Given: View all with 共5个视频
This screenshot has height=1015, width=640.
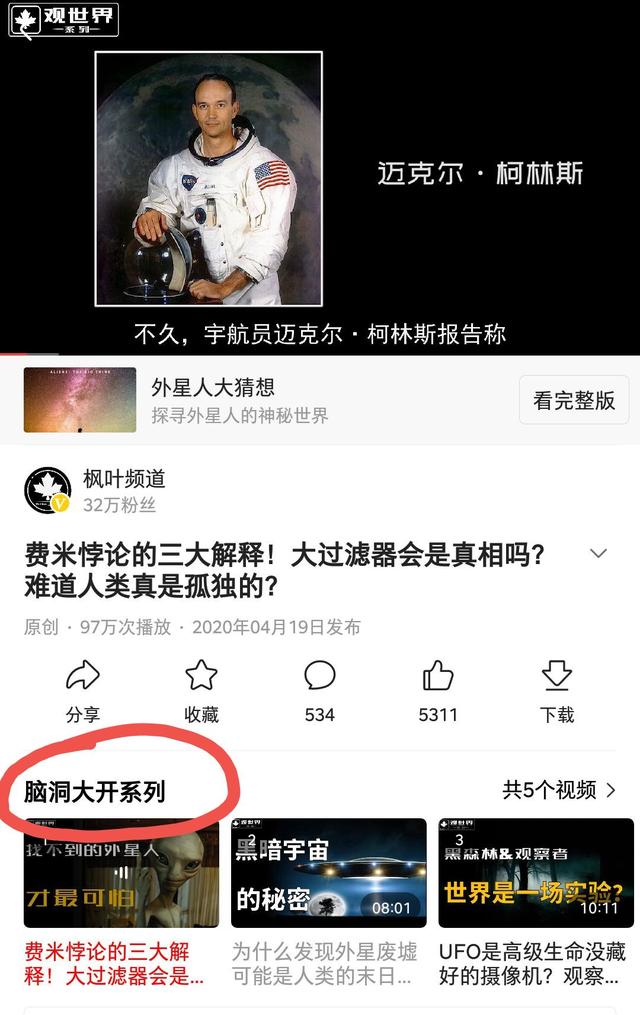Looking at the screenshot, I should (x=559, y=791).
